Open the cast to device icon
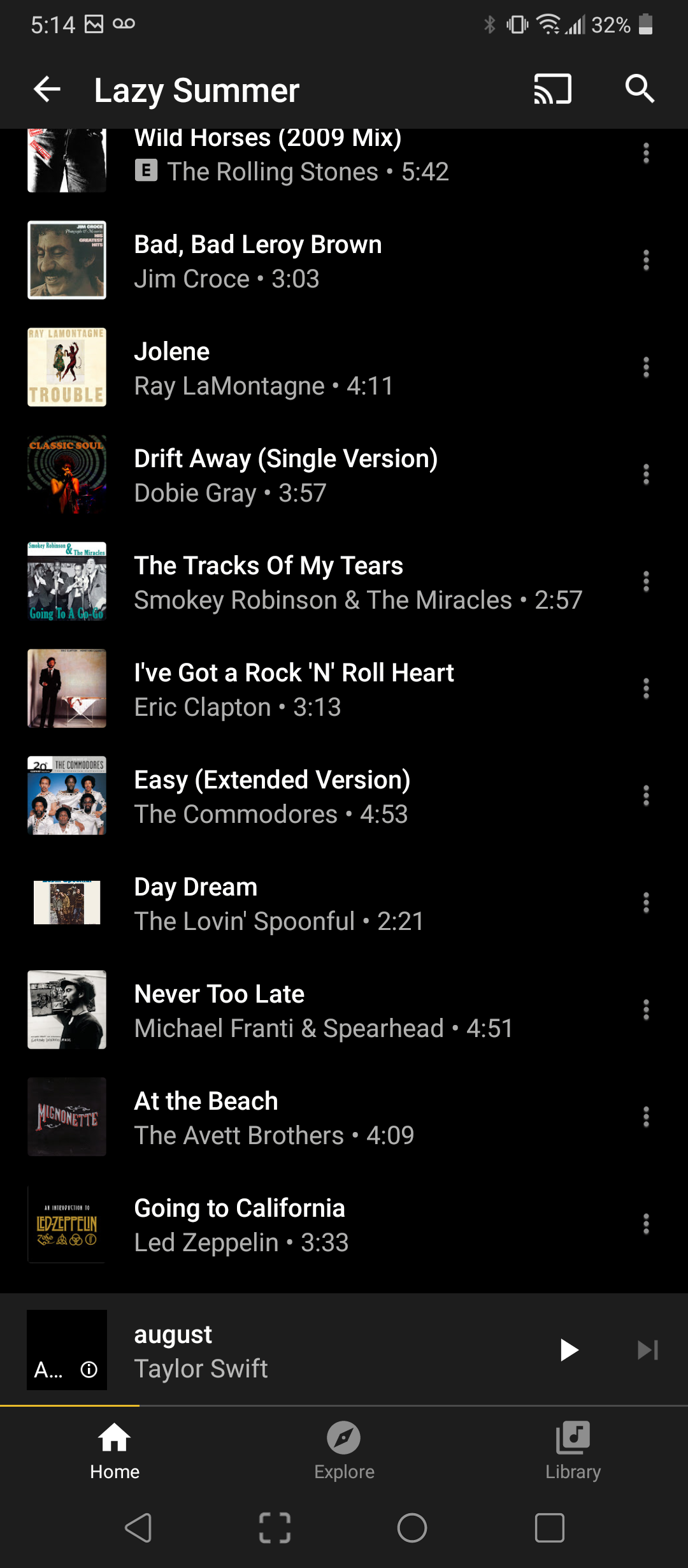688x1568 pixels. tap(552, 89)
